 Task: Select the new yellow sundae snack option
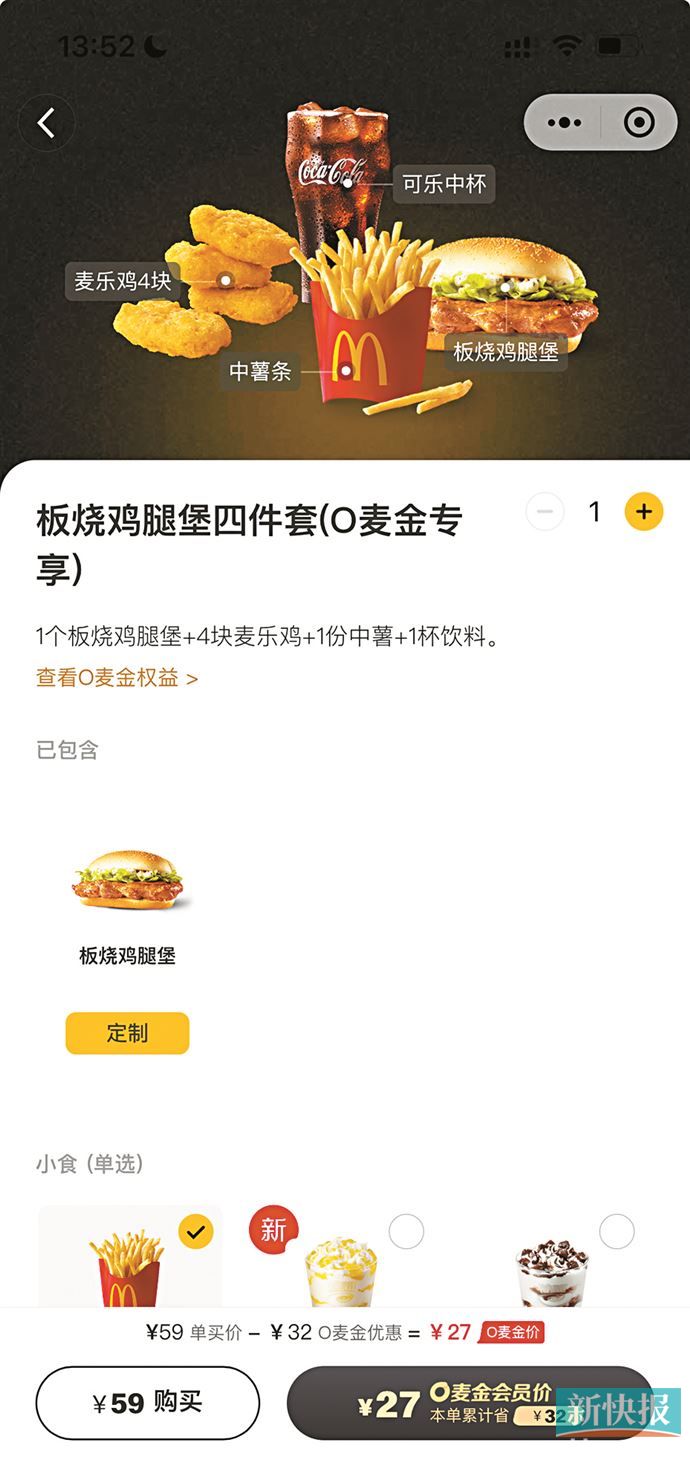pyautogui.click(x=406, y=1232)
